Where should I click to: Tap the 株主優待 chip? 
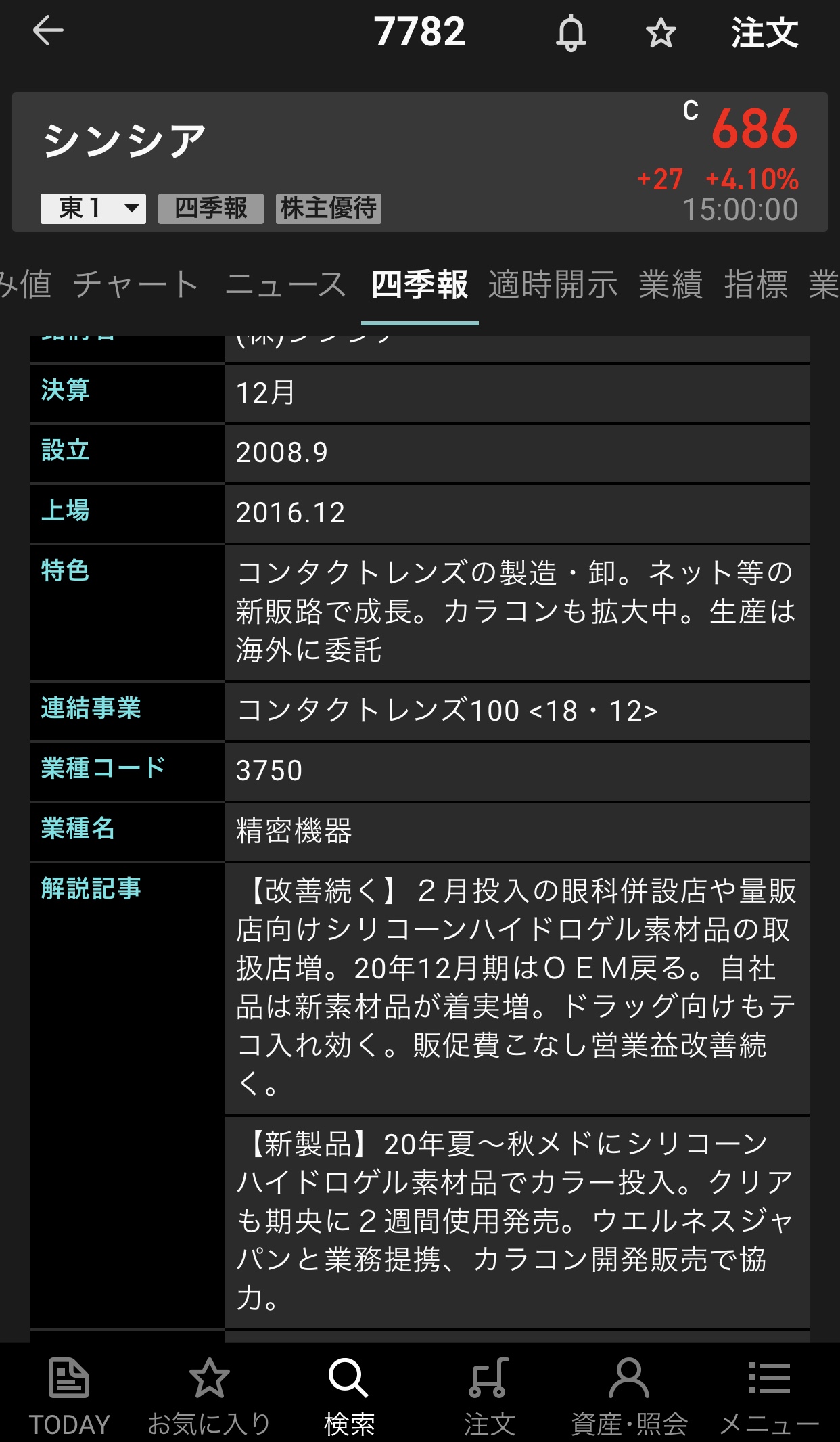coord(329,208)
